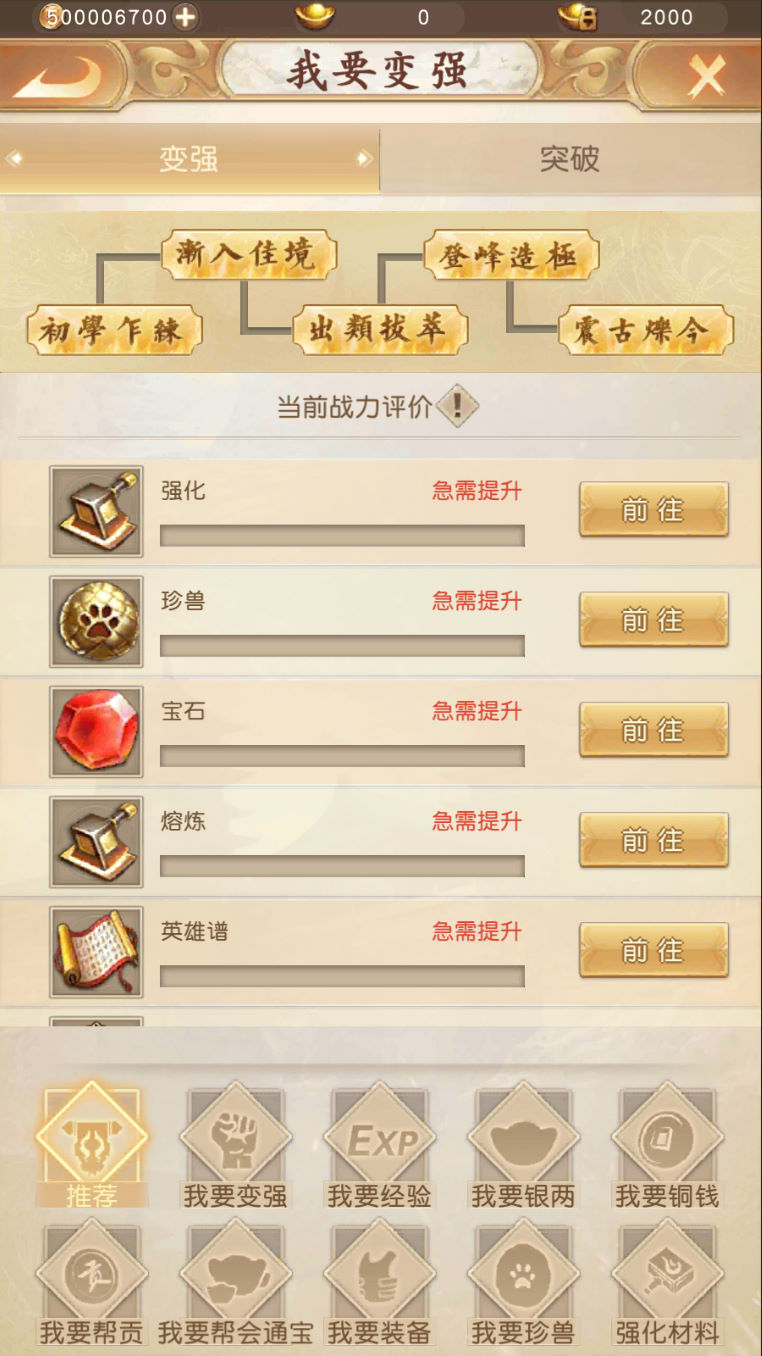This screenshot has width=762, height=1356.
Task: Select the 变强 tab
Action: [x=189, y=159]
